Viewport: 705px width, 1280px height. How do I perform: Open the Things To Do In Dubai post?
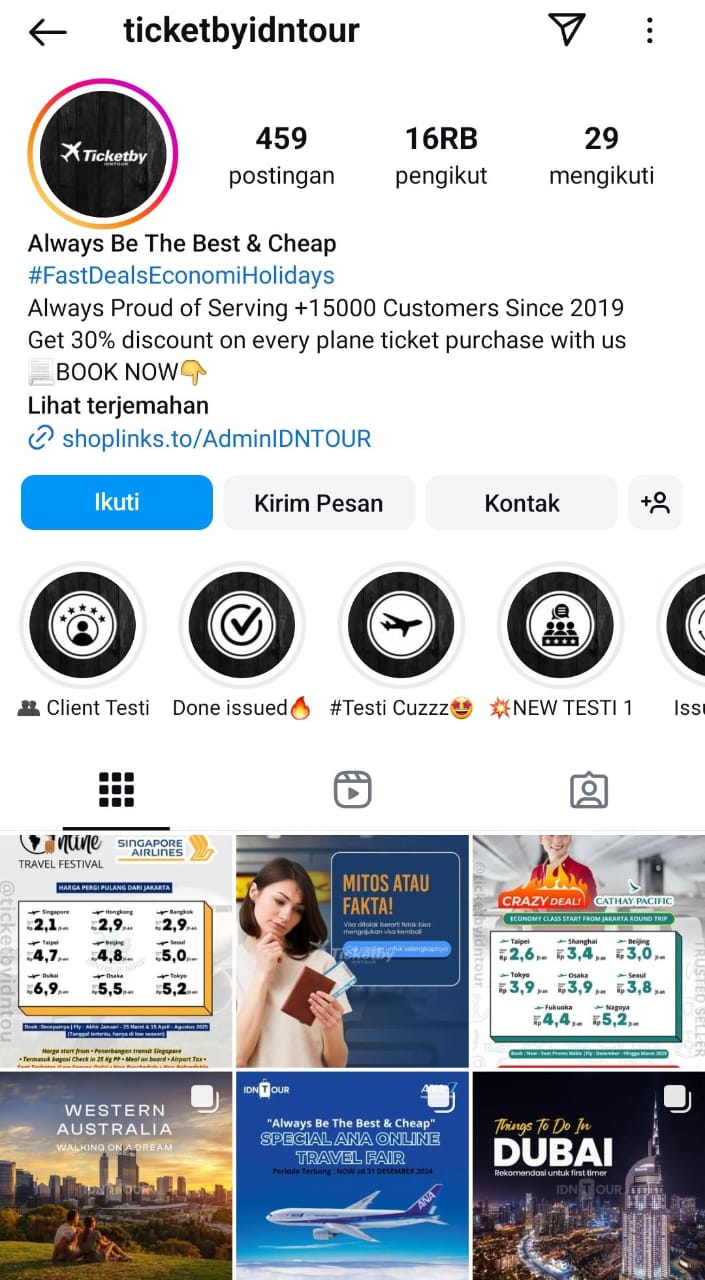point(589,1176)
